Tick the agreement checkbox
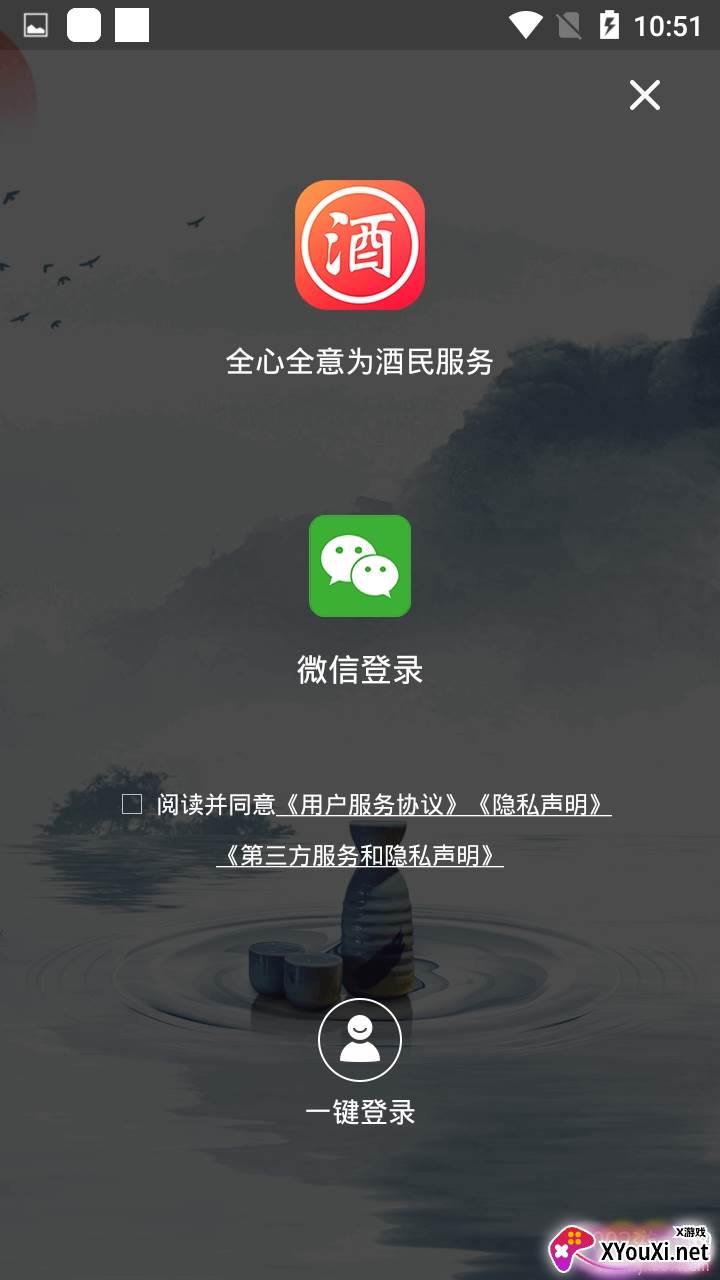The width and height of the screenshot is (720, 1280). coord(132,804)
